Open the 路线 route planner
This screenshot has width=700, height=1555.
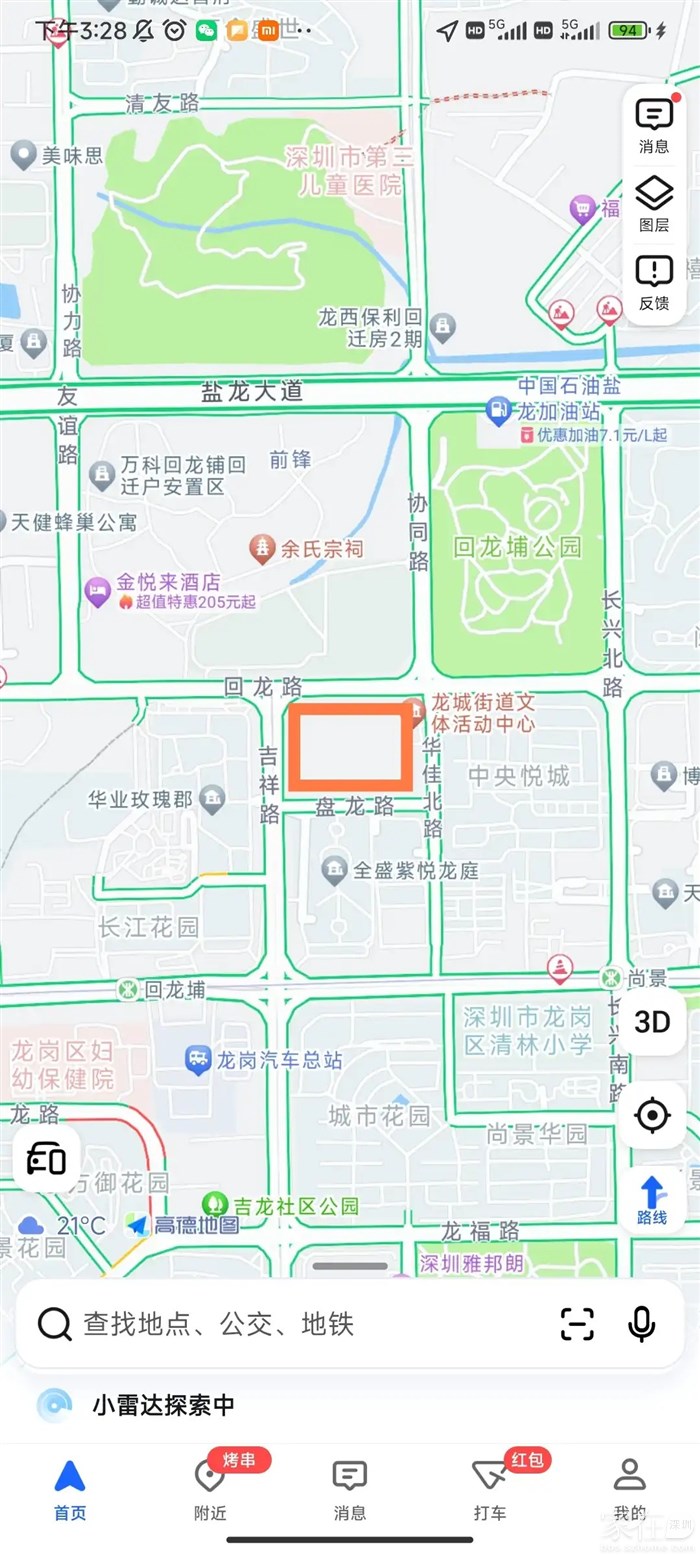(652, 1199)
